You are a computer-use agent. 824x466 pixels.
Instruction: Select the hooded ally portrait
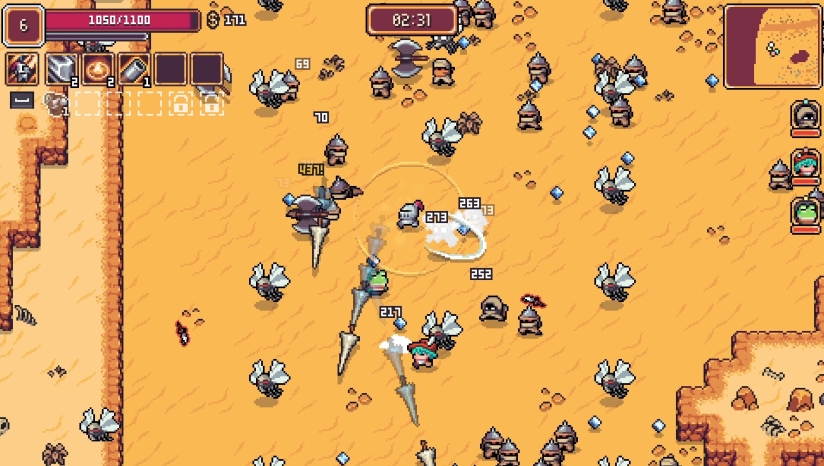tap(805, 116)
